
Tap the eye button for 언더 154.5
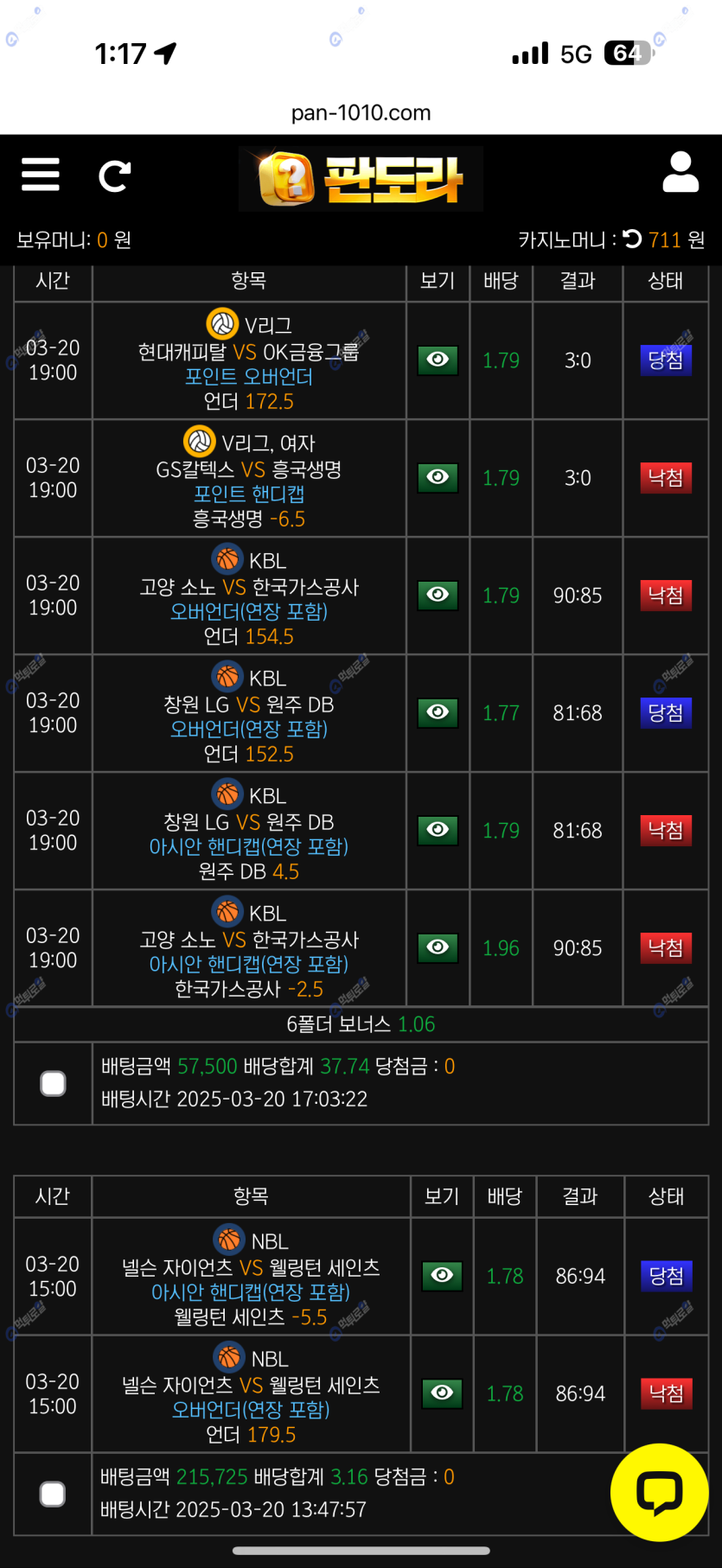click(438, 595)
